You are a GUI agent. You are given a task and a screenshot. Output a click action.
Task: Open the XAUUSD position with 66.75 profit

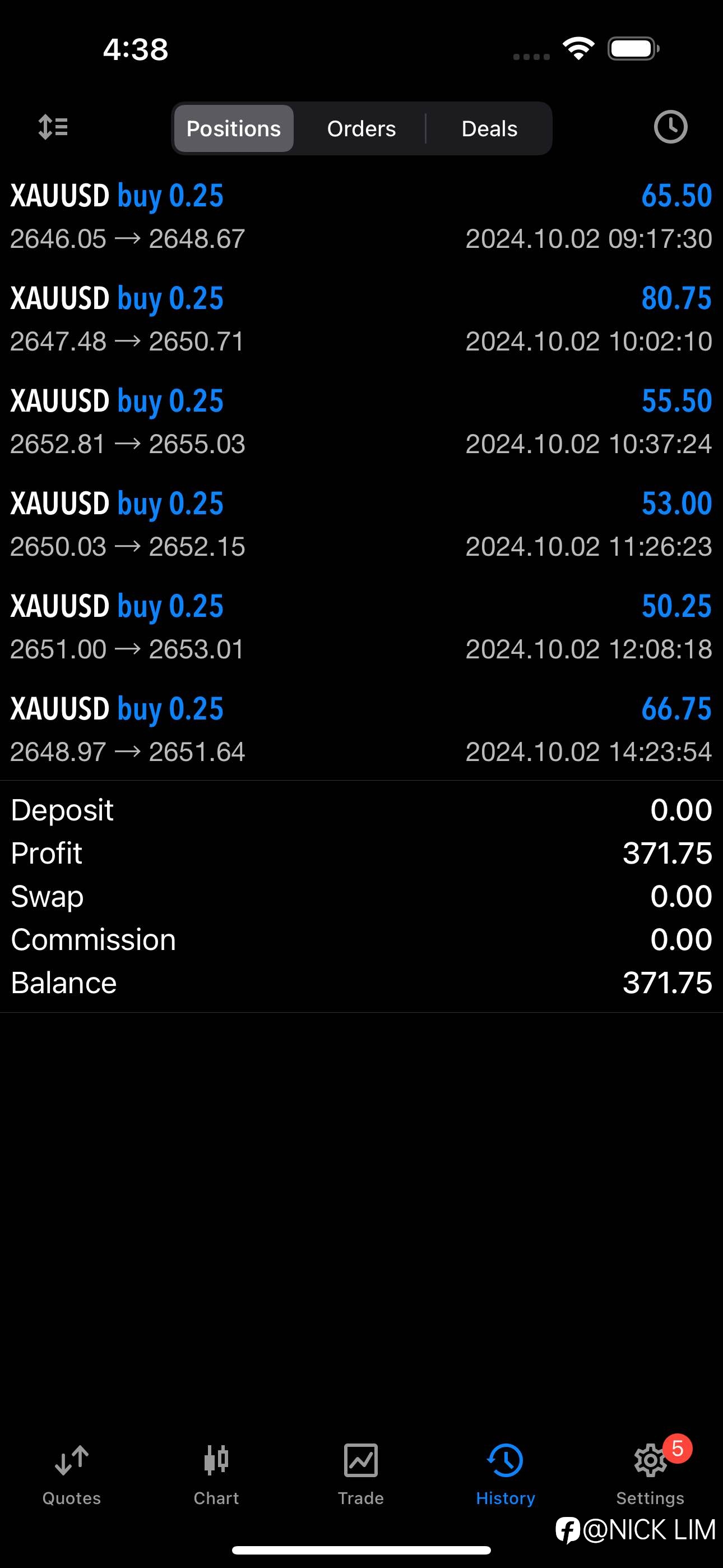click(361, 730)
